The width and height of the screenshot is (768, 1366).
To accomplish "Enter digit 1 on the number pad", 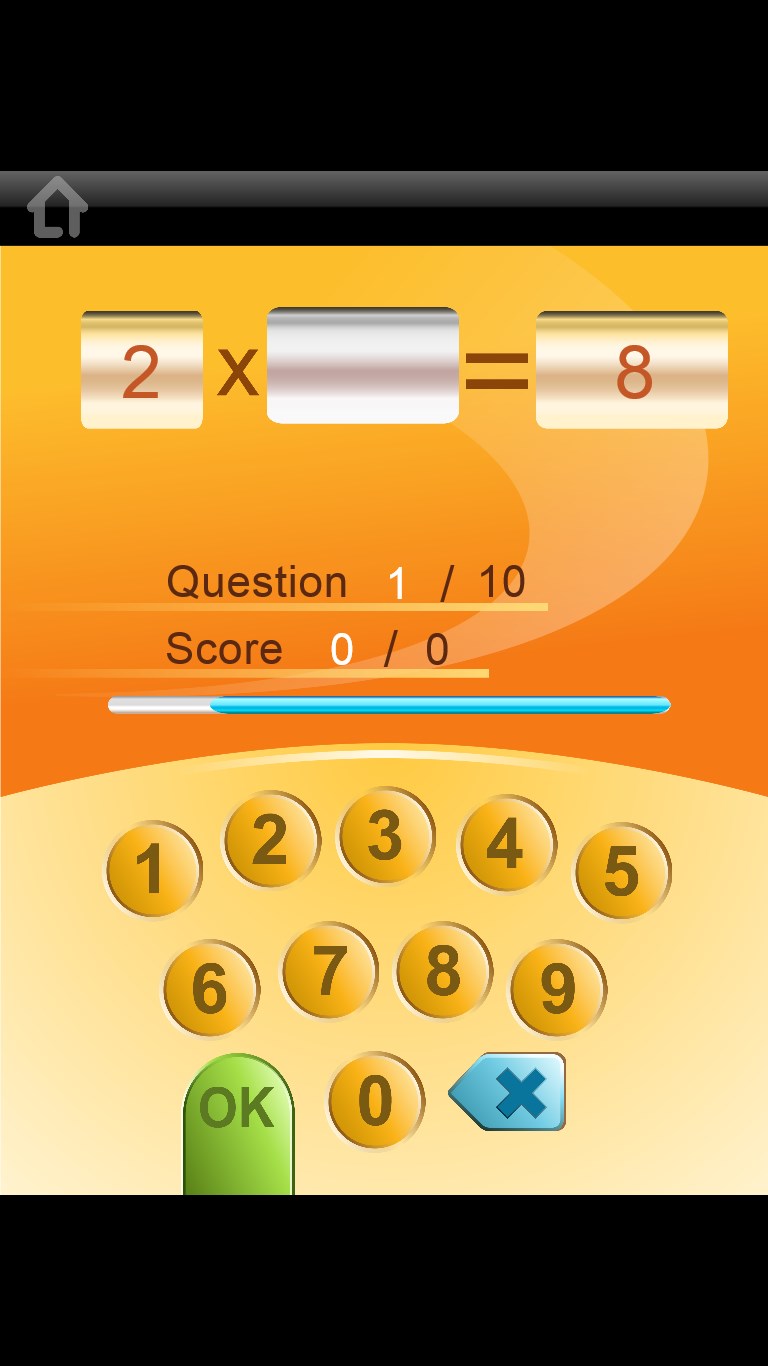I will [x=153, y=869].
